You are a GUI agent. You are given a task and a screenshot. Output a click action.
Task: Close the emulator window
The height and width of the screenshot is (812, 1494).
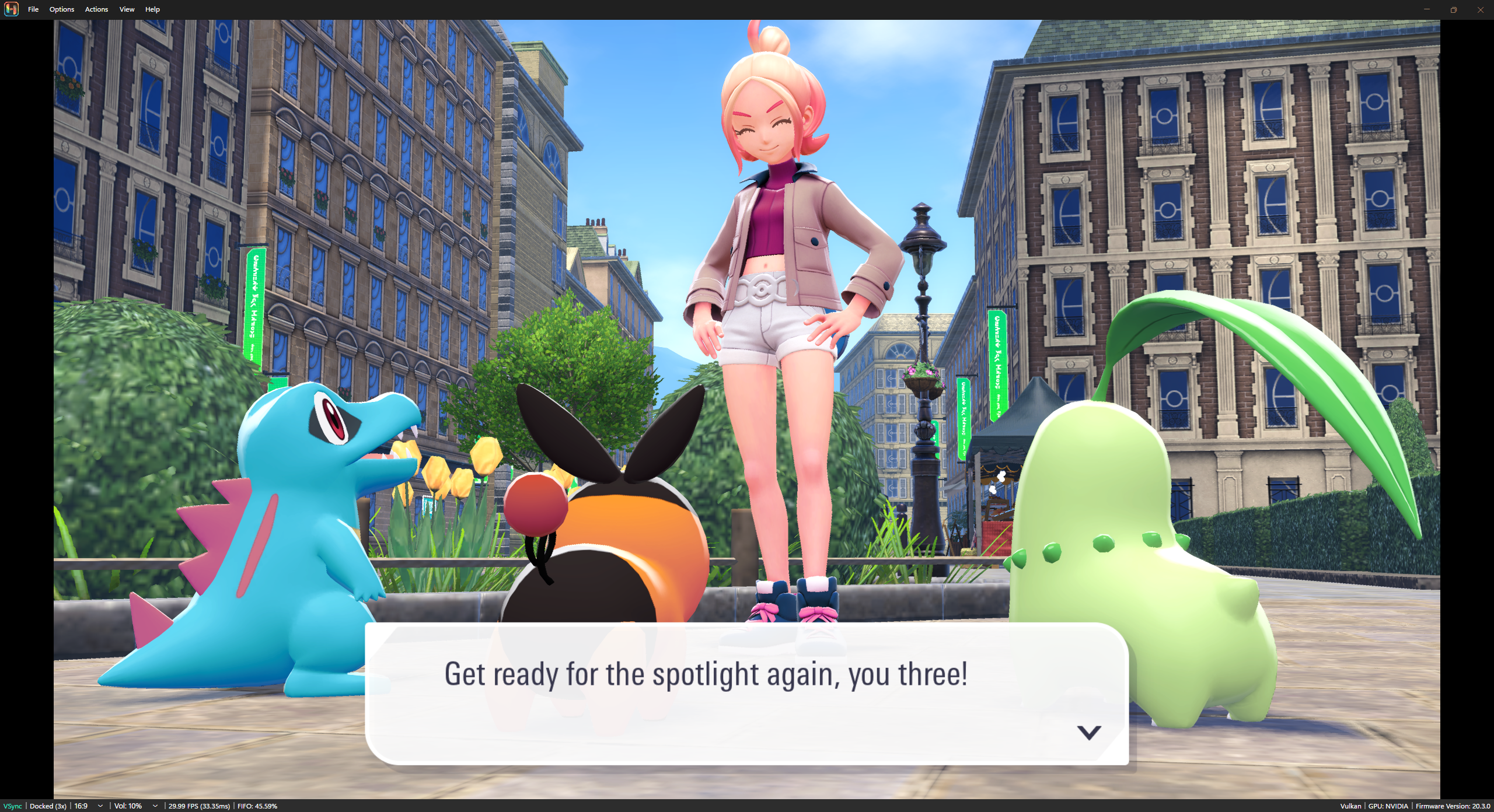pyautogui.click(x=1480, y=9)
